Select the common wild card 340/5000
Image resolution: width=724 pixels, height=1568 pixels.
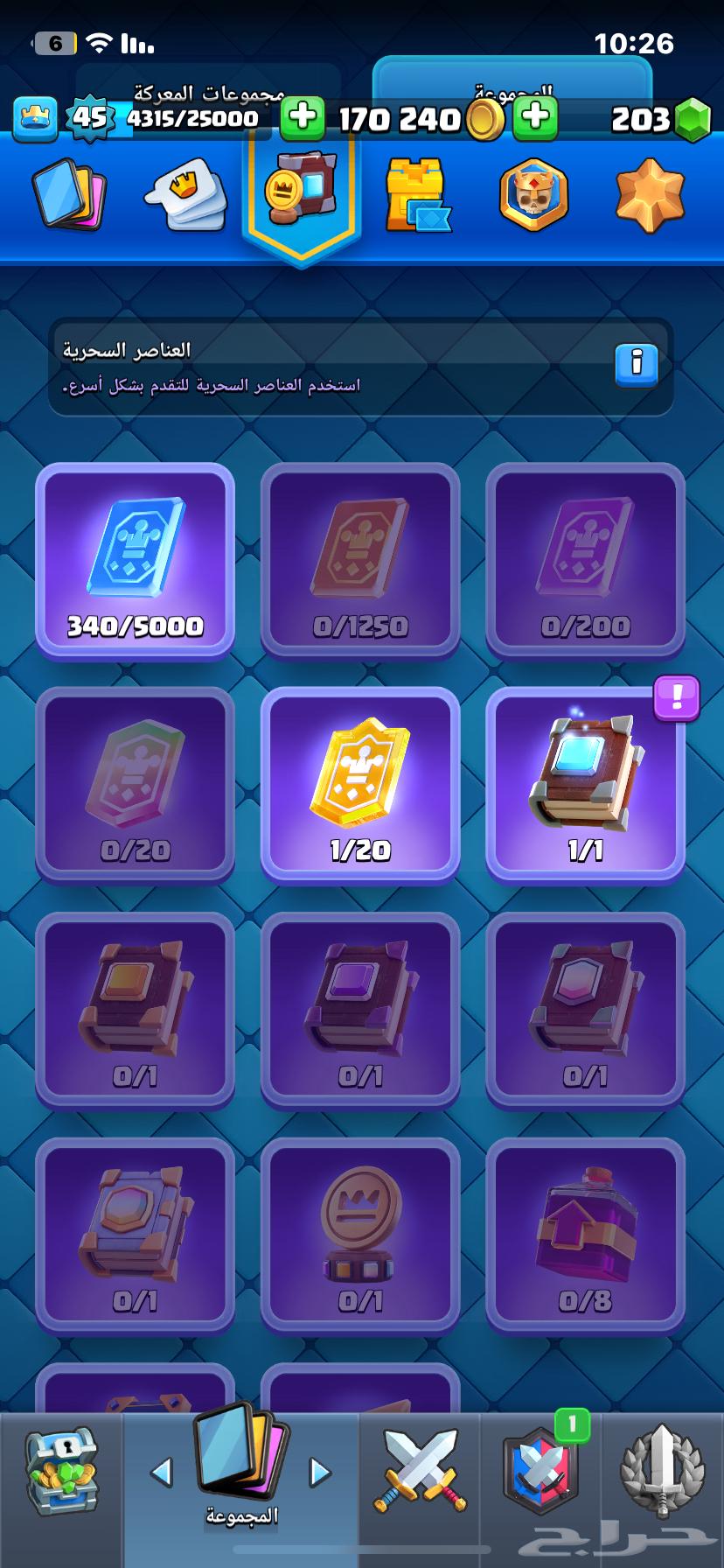tap(135, 560)
